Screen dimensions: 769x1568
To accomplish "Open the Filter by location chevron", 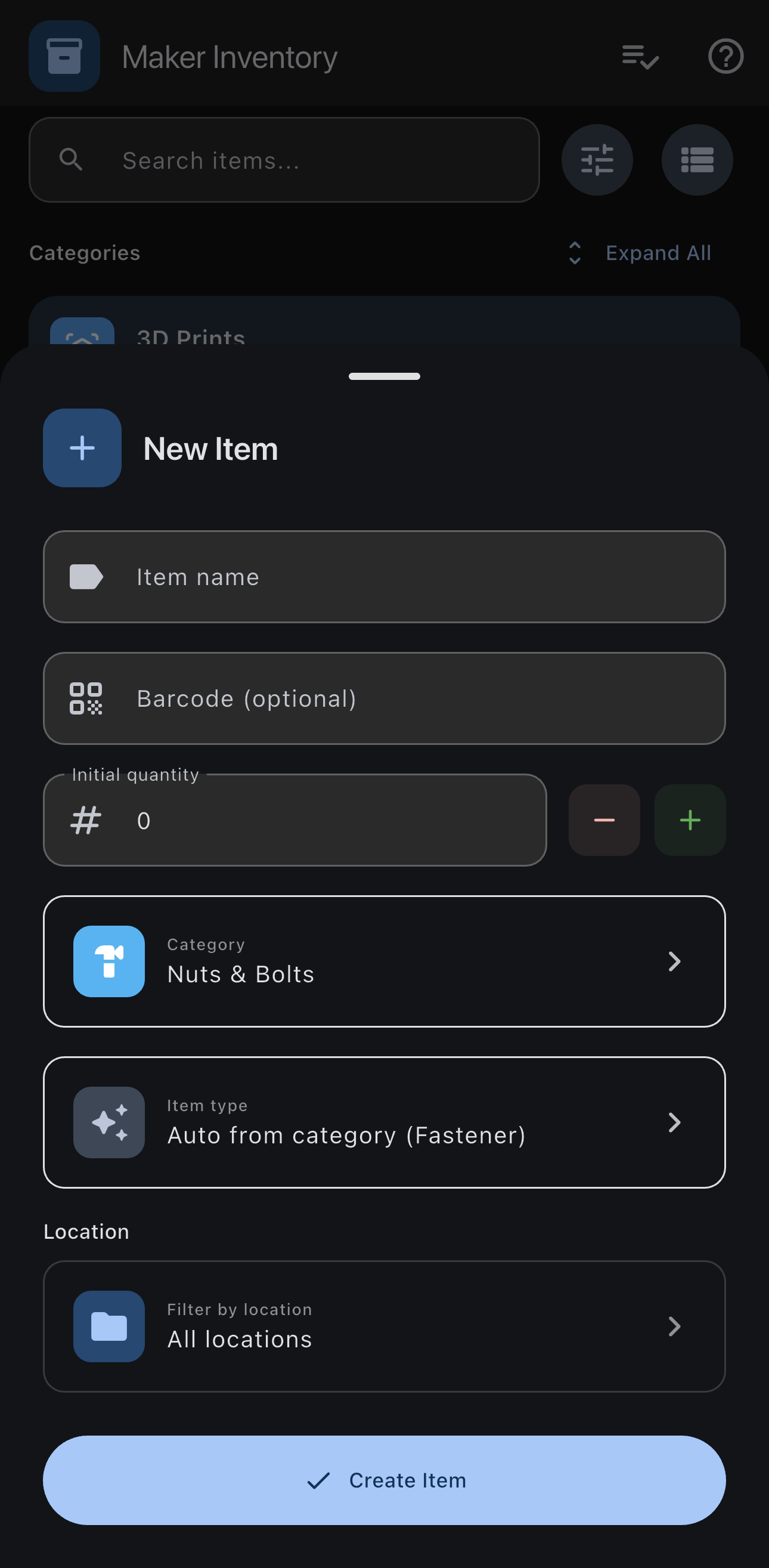I will point(674,1327).
